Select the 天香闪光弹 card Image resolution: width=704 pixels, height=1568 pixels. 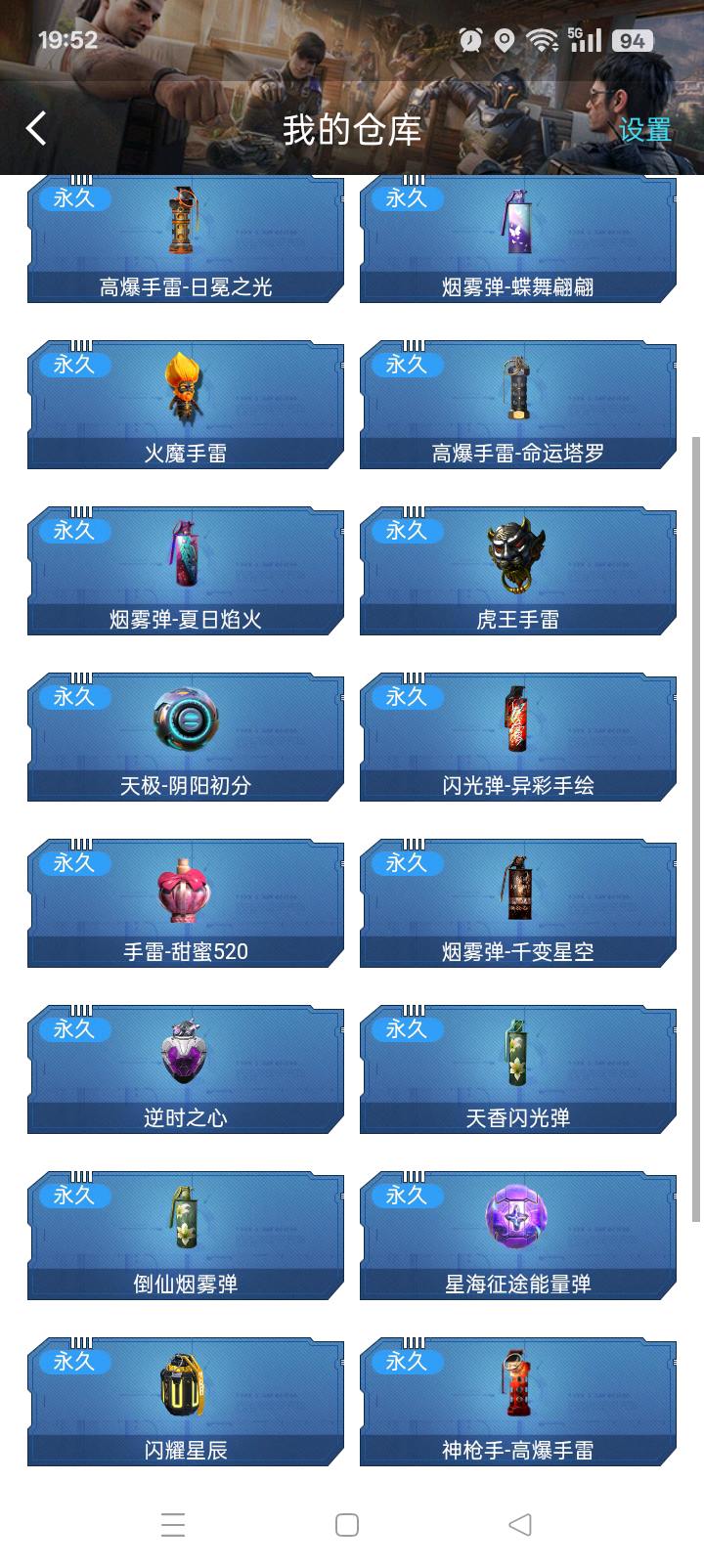point(518,1070)
